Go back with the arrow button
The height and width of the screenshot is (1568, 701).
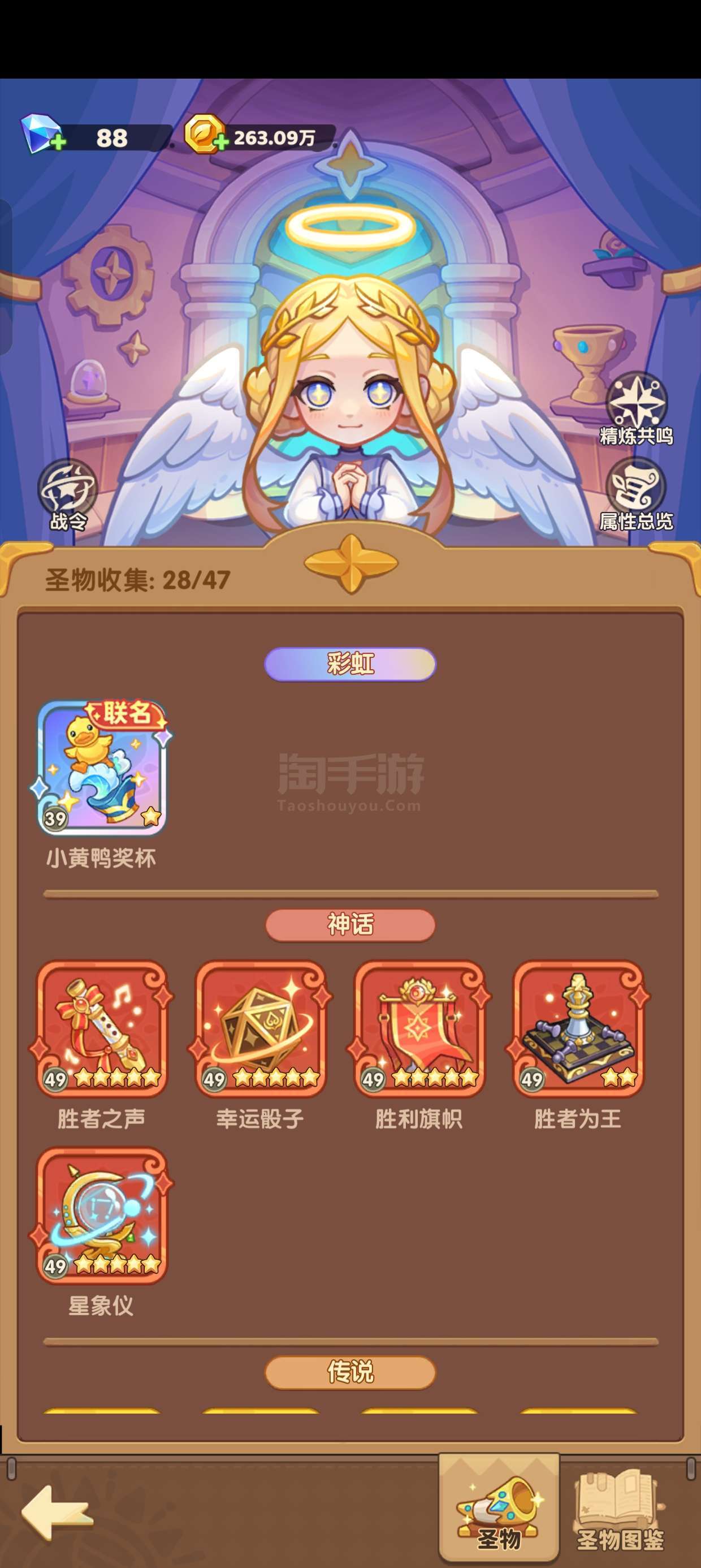[57, 1512]
